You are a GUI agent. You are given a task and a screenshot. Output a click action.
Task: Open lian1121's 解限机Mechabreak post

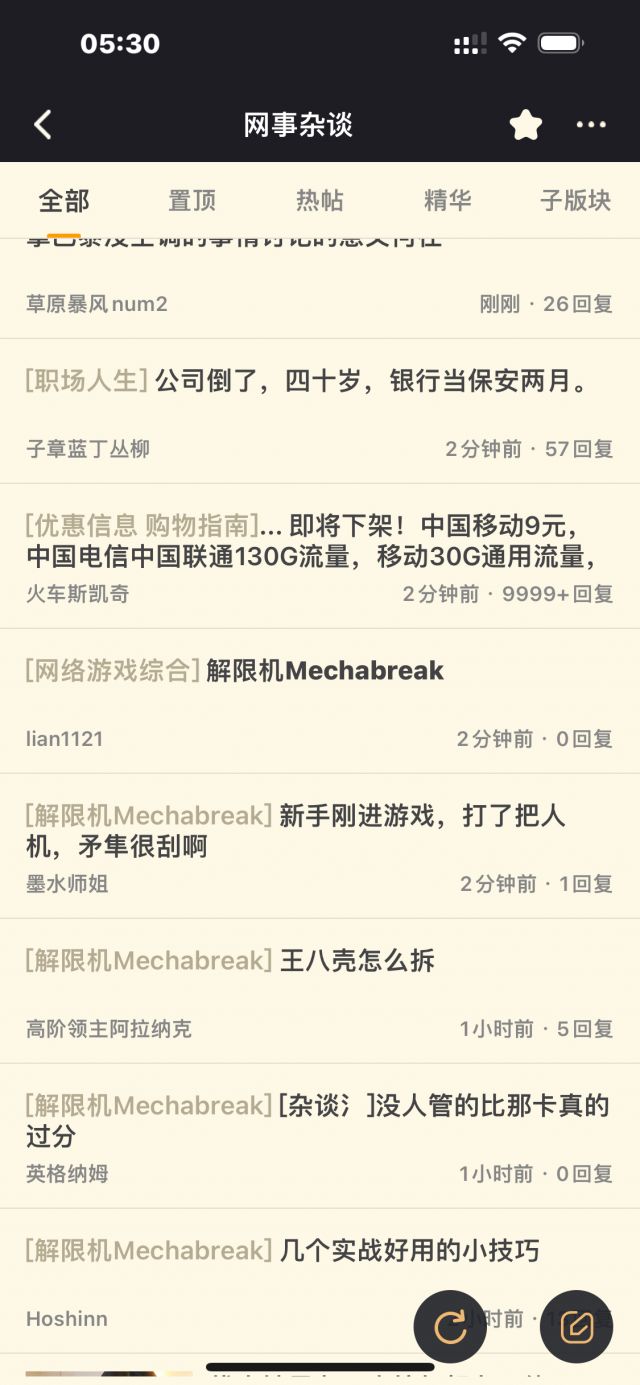pos(324,670)
